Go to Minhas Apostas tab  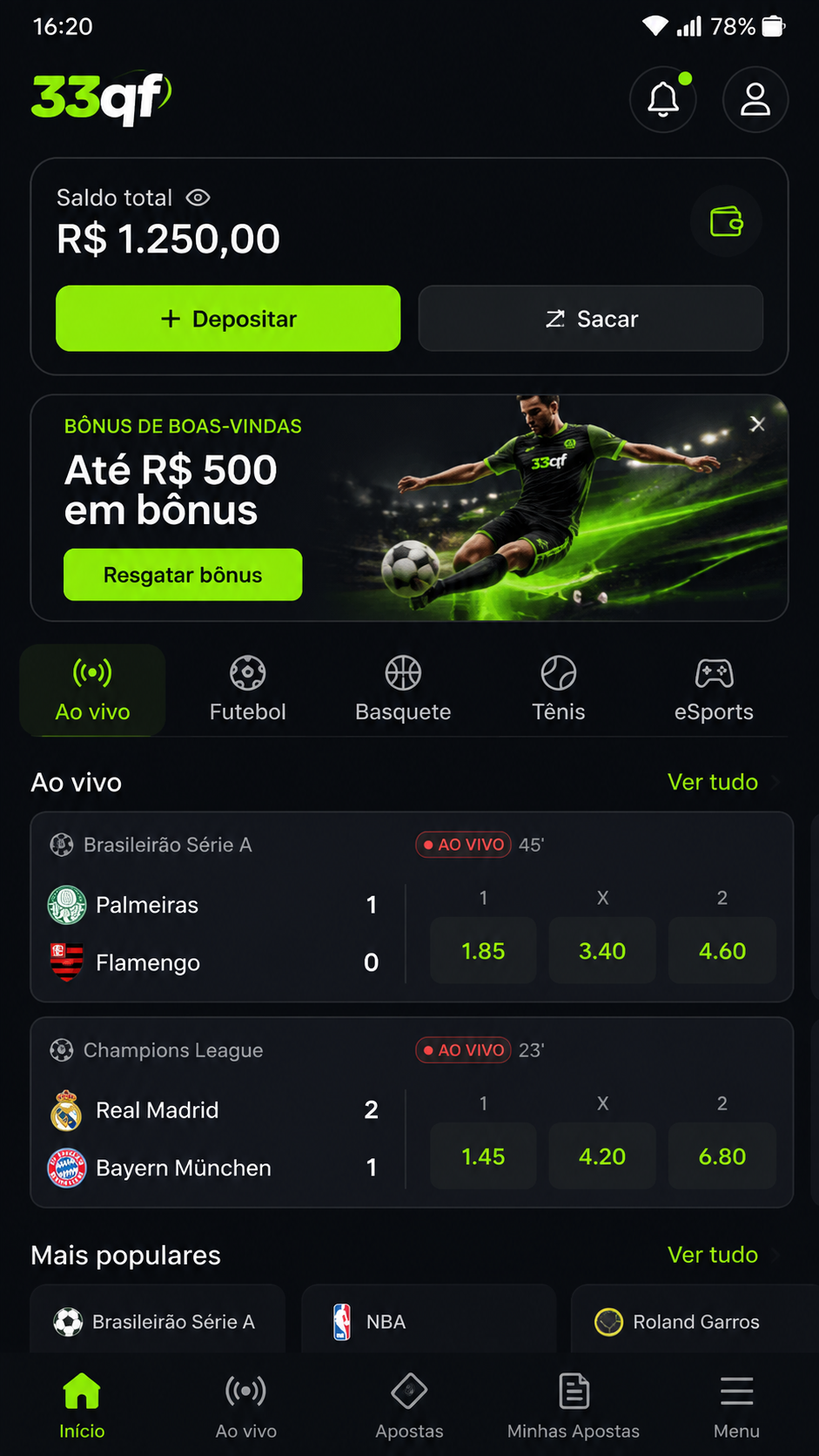point(574,1405)
